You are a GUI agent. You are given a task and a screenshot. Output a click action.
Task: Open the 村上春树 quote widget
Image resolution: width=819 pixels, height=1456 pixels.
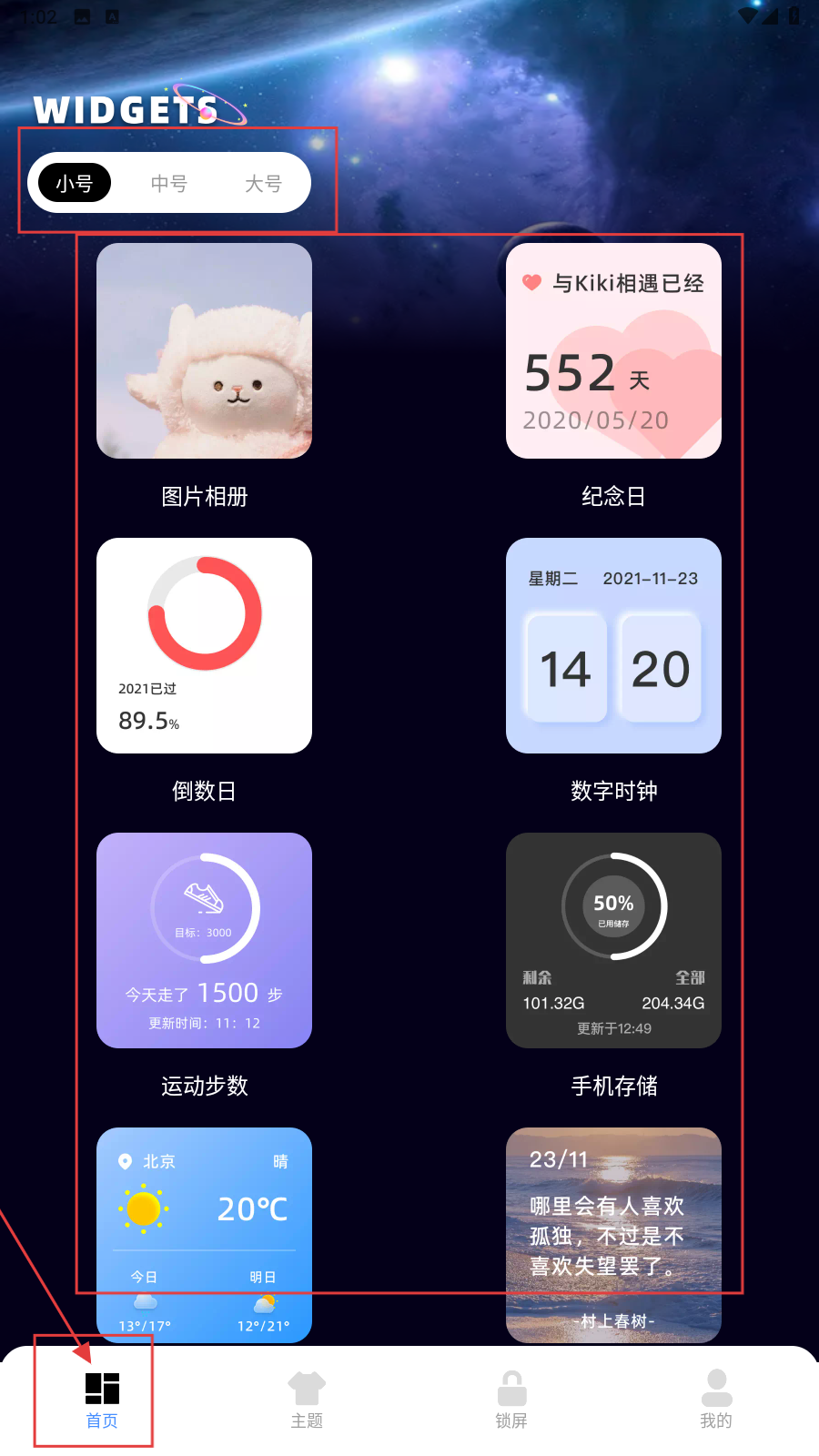(613, 1233)
